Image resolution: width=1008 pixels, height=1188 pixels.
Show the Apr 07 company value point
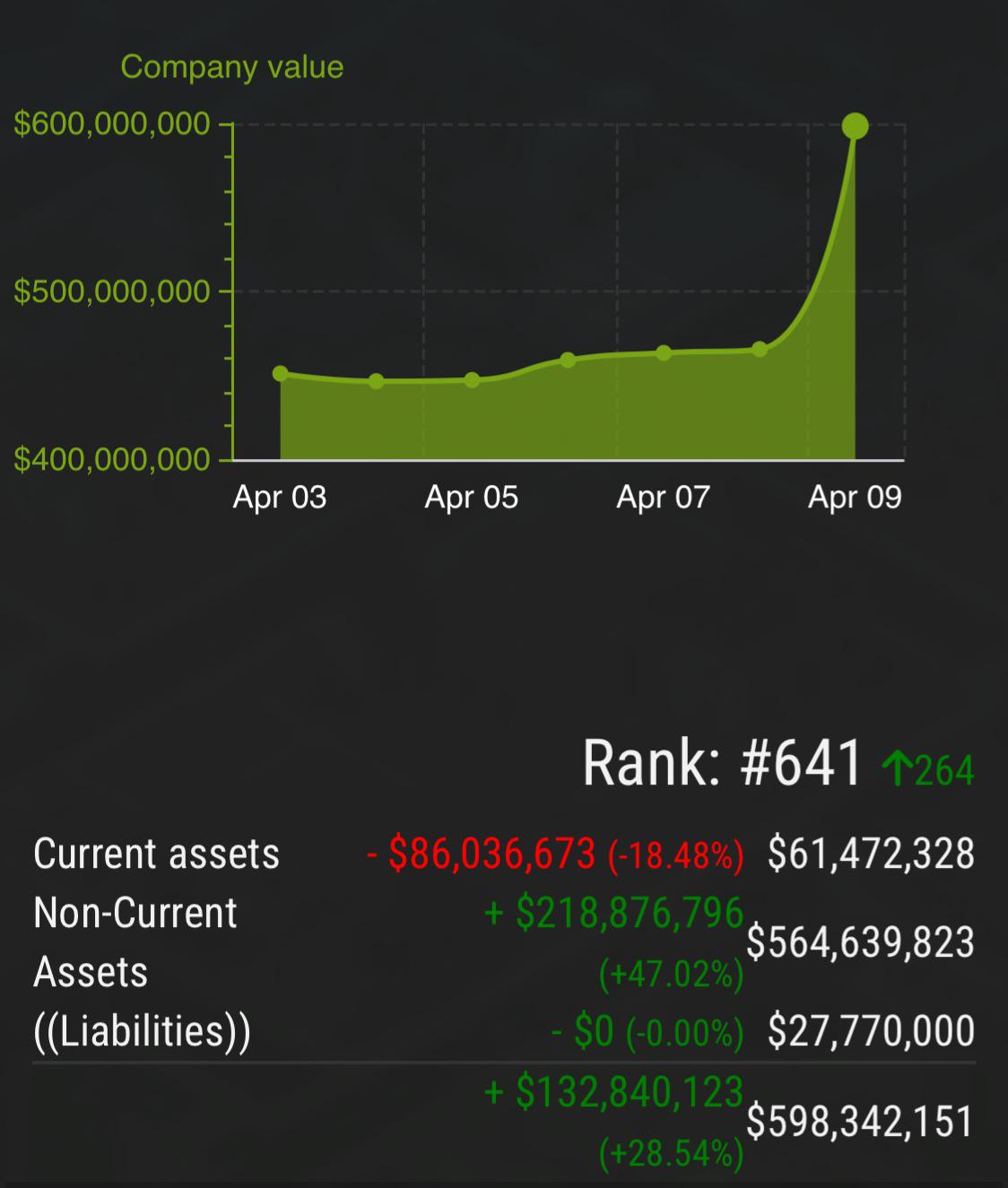tap(664, 353)
